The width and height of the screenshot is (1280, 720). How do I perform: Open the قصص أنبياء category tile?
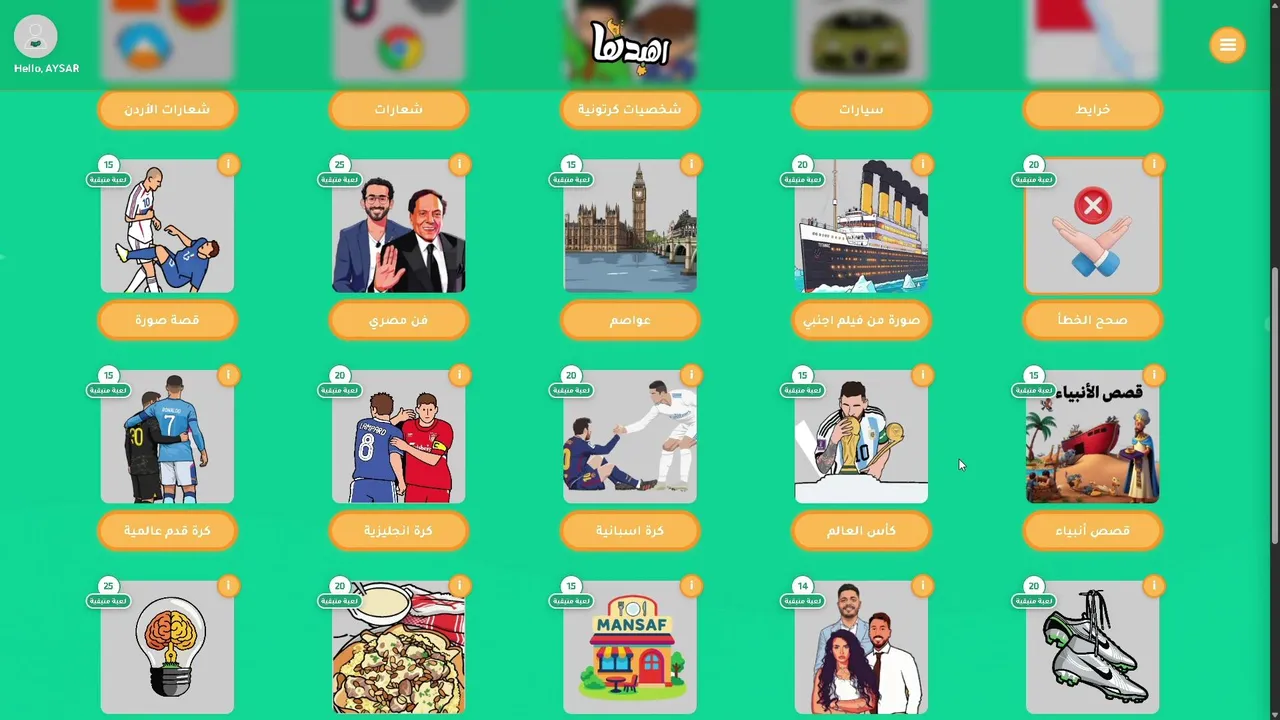pyautogui.click(x=1092, y=437)
